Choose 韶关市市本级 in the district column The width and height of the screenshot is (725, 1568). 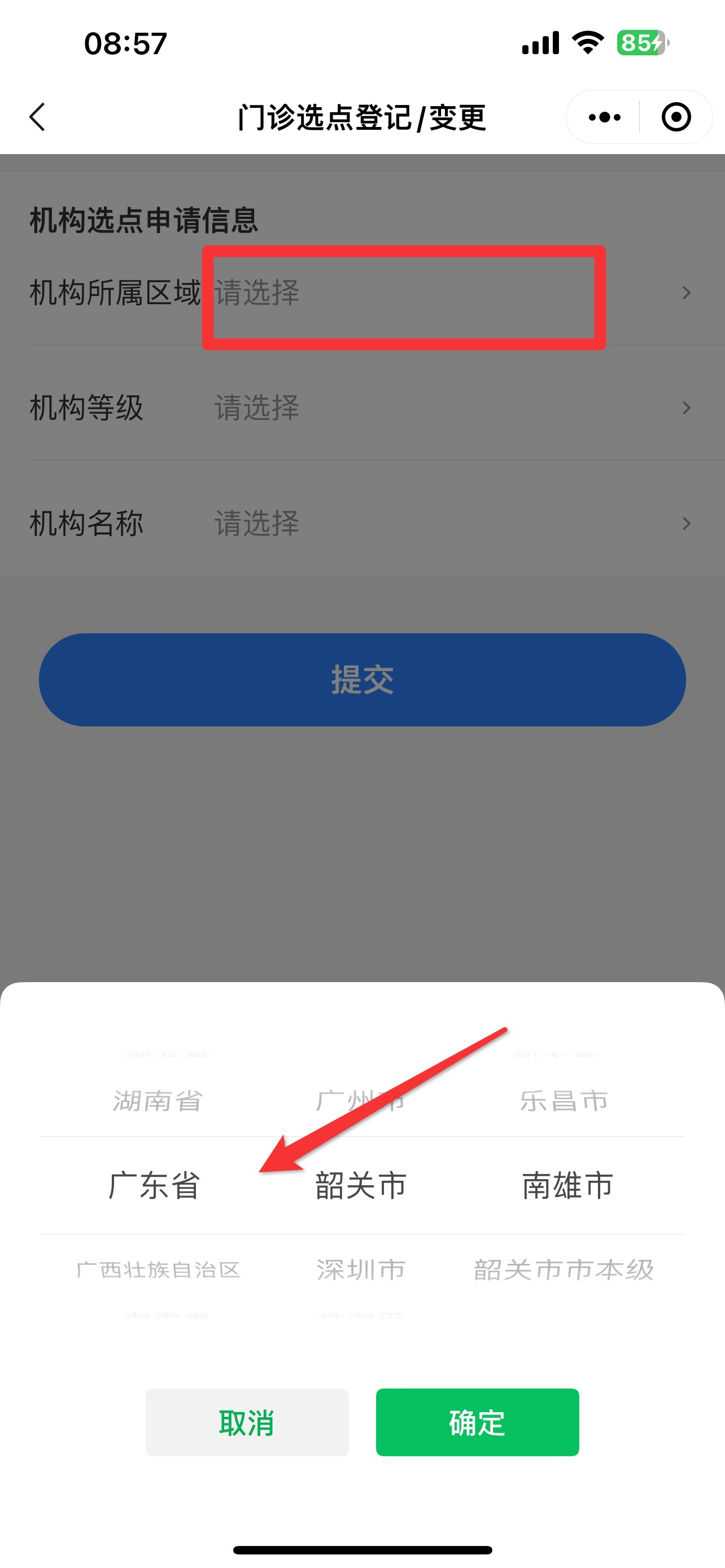tap(564, 1270)
